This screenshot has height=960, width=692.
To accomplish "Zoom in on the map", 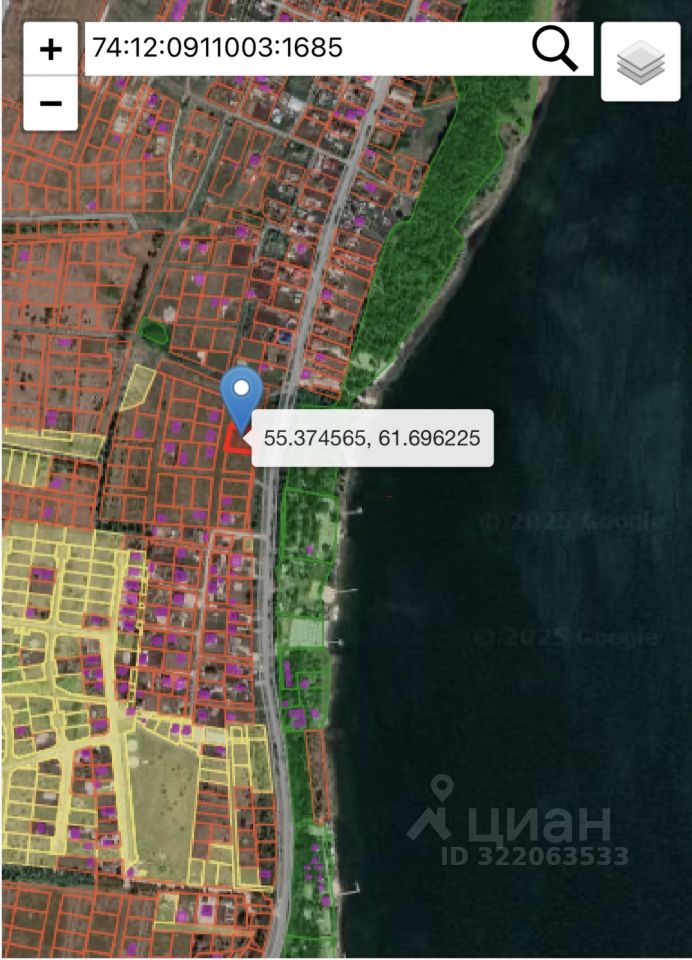I will 50,49.
